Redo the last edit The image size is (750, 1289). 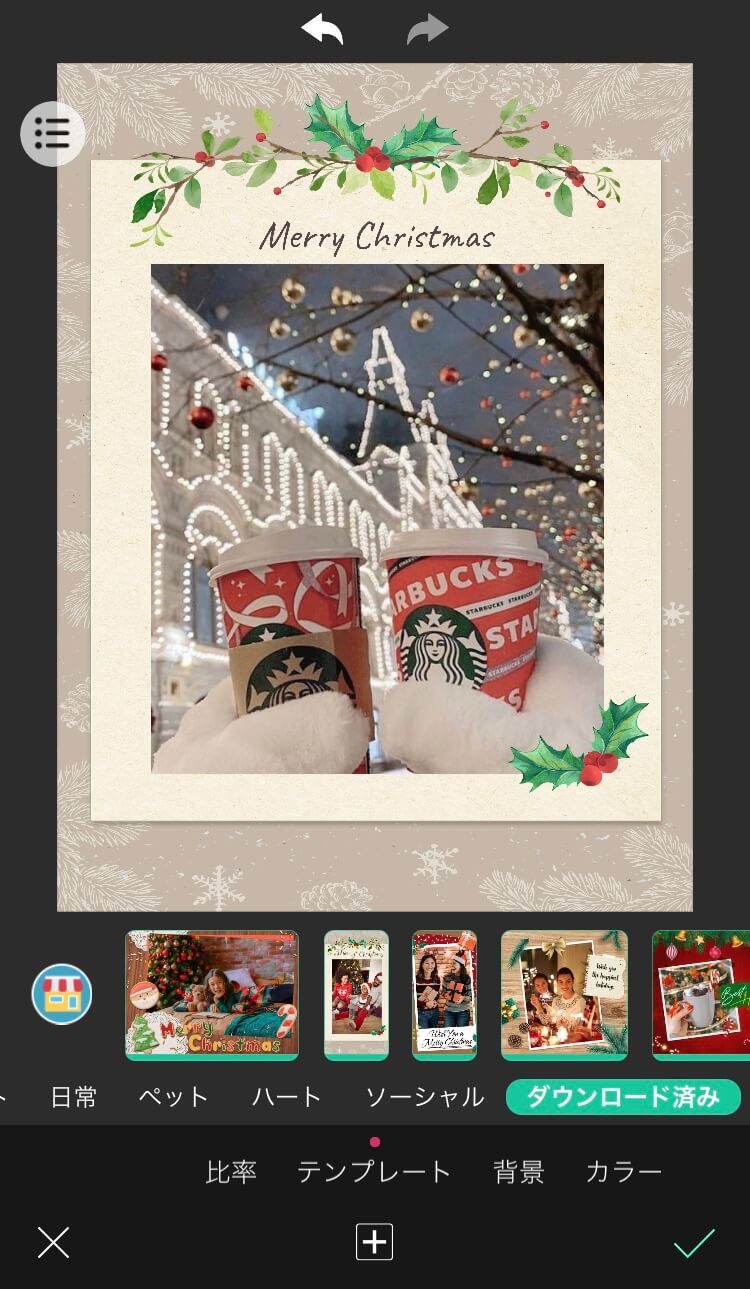428,30
